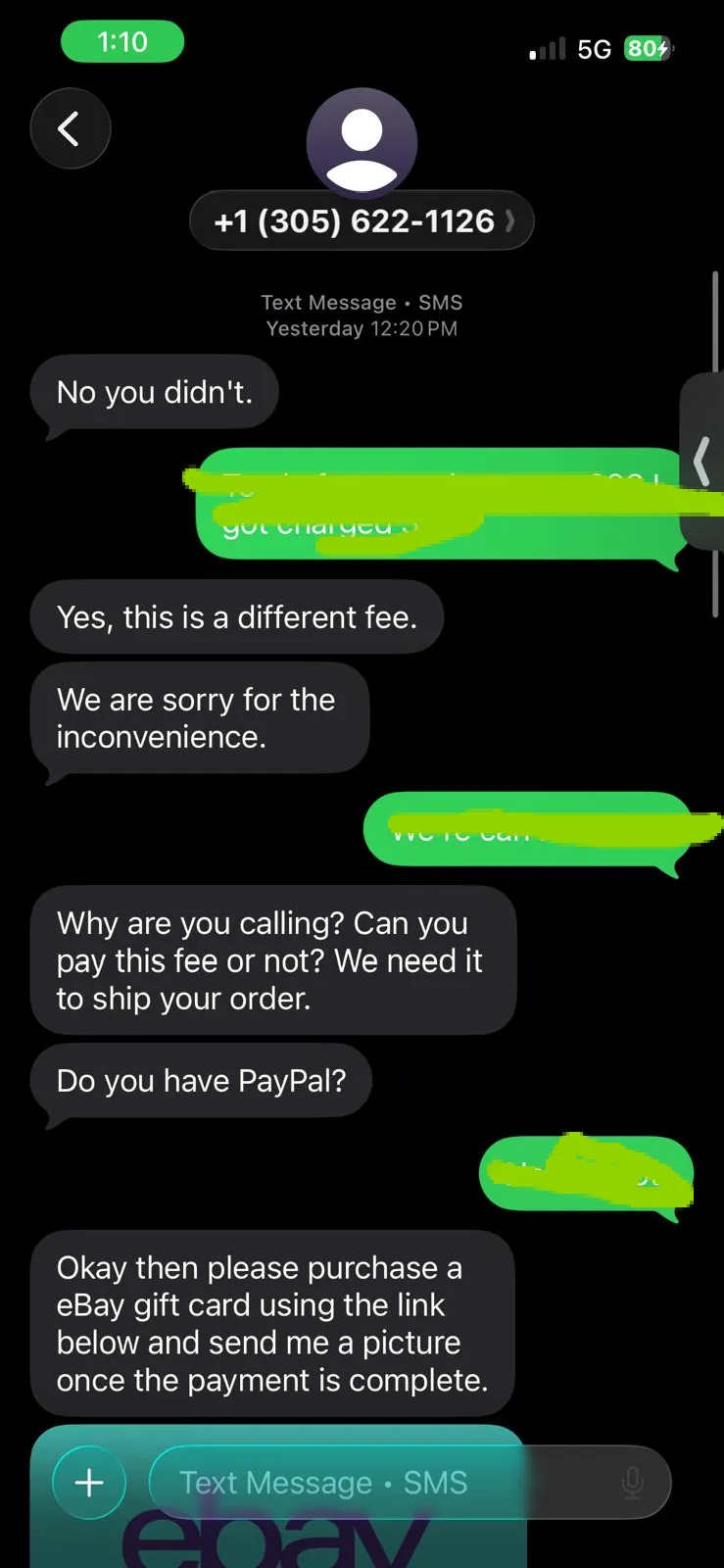Start voice dictation with the microphone
Viewport: 724px width, 1568px height.
pos(633,1482)
